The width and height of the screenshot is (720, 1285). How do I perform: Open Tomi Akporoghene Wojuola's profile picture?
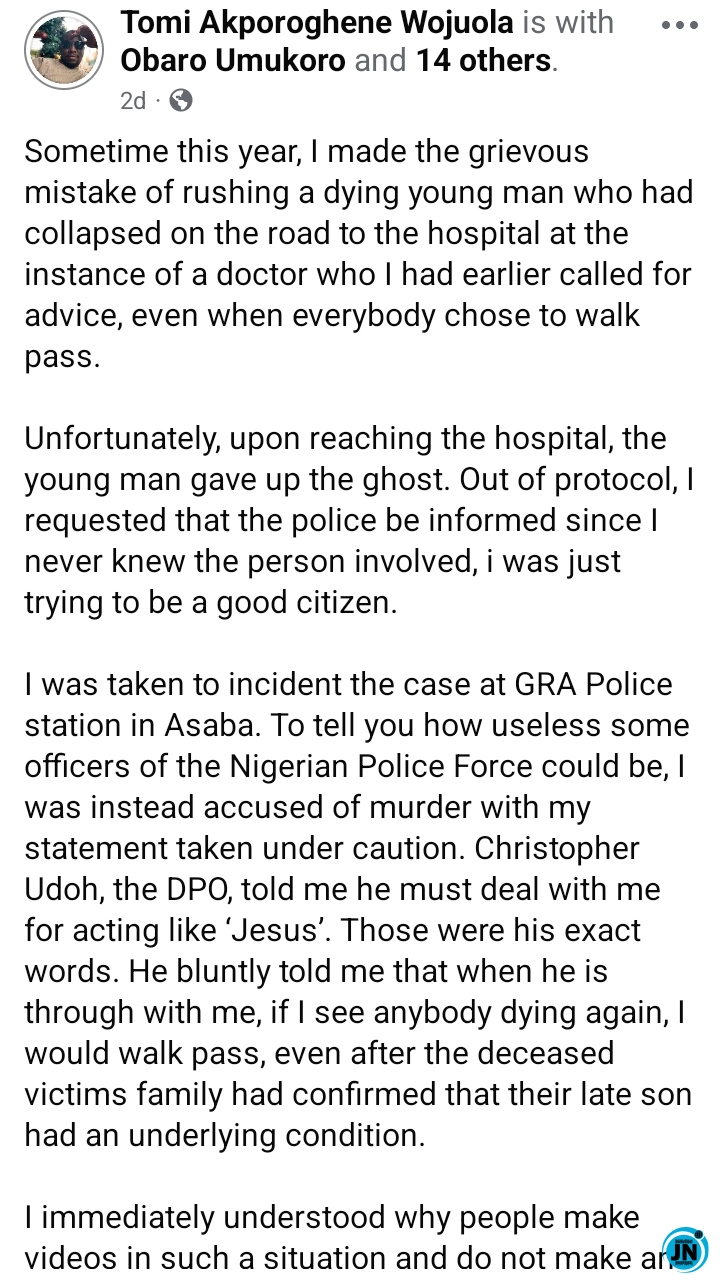[64, 48]
